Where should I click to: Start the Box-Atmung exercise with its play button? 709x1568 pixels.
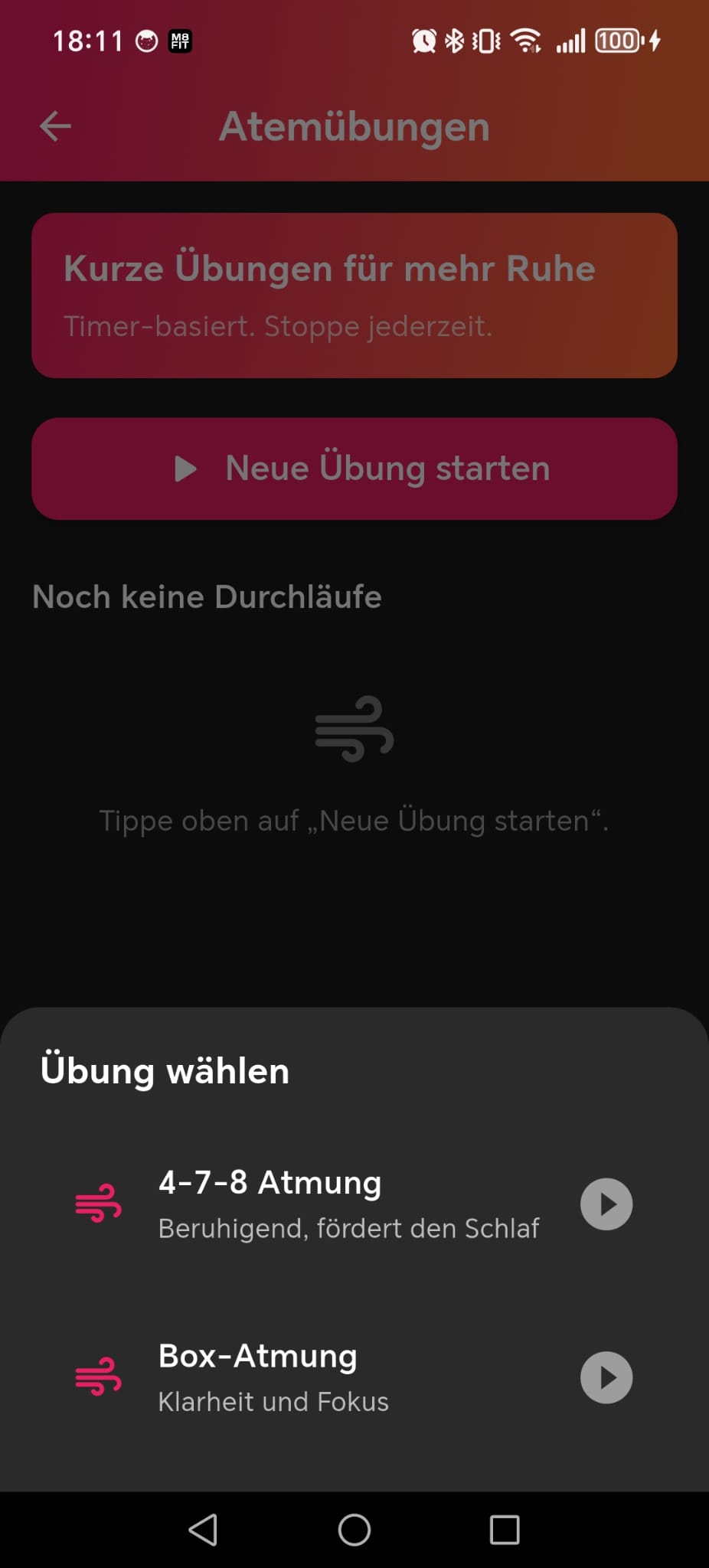606,1377
